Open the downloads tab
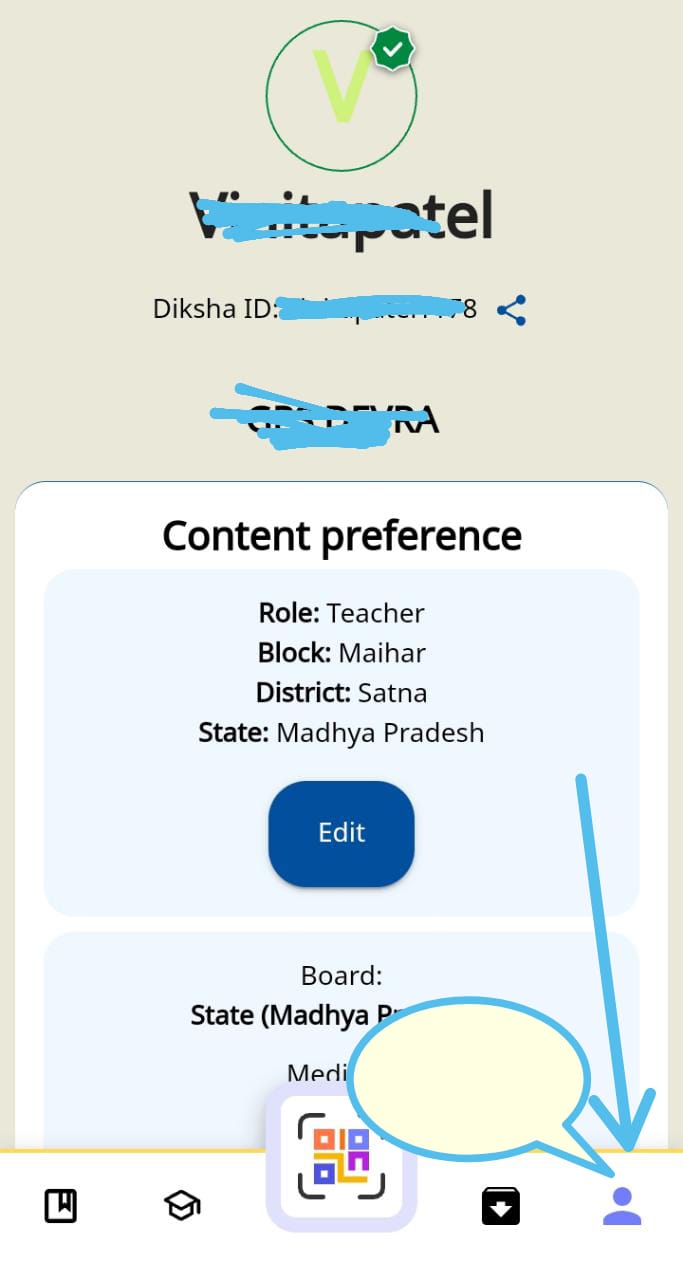Screen dimensions: 683x1280 point(501,1206)
